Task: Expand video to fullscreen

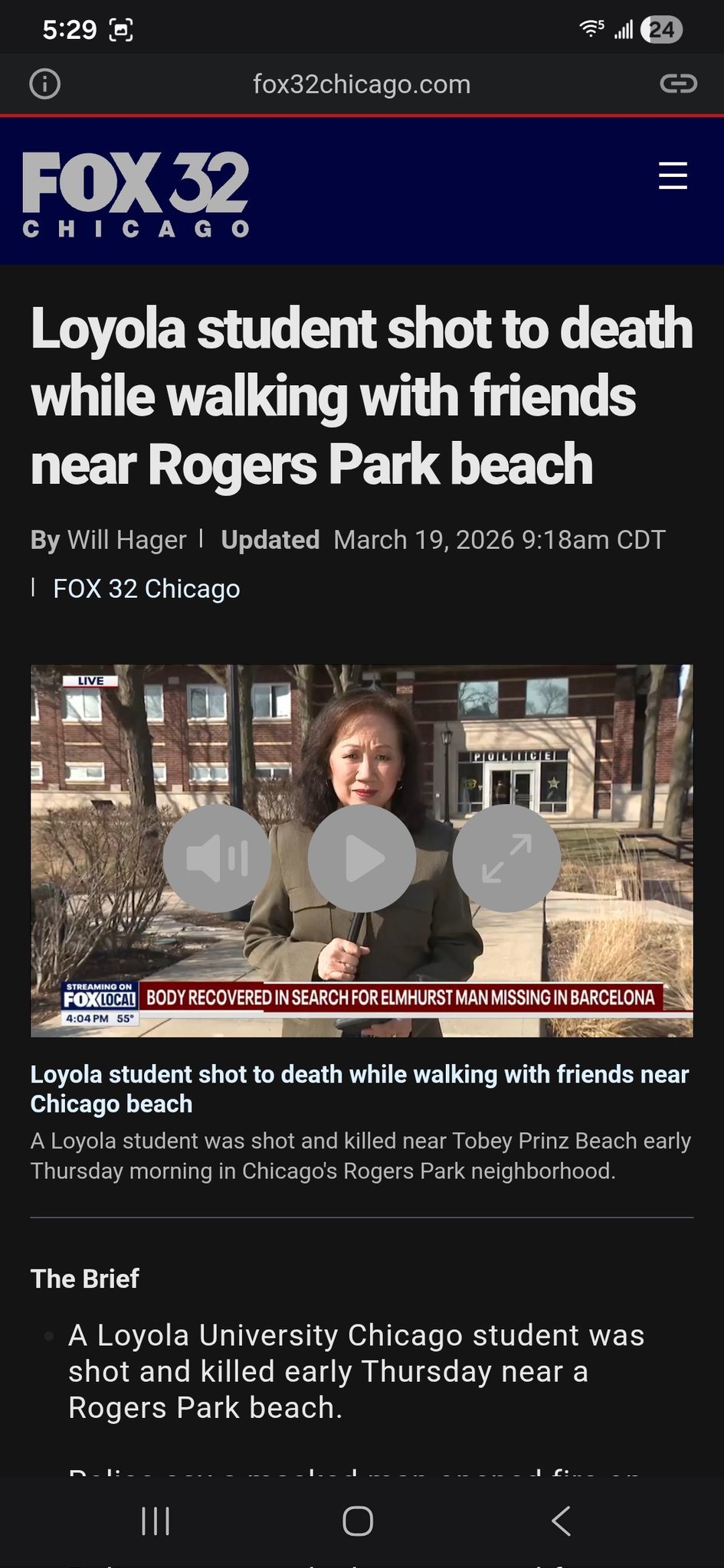Action: [x=506, y=858]
